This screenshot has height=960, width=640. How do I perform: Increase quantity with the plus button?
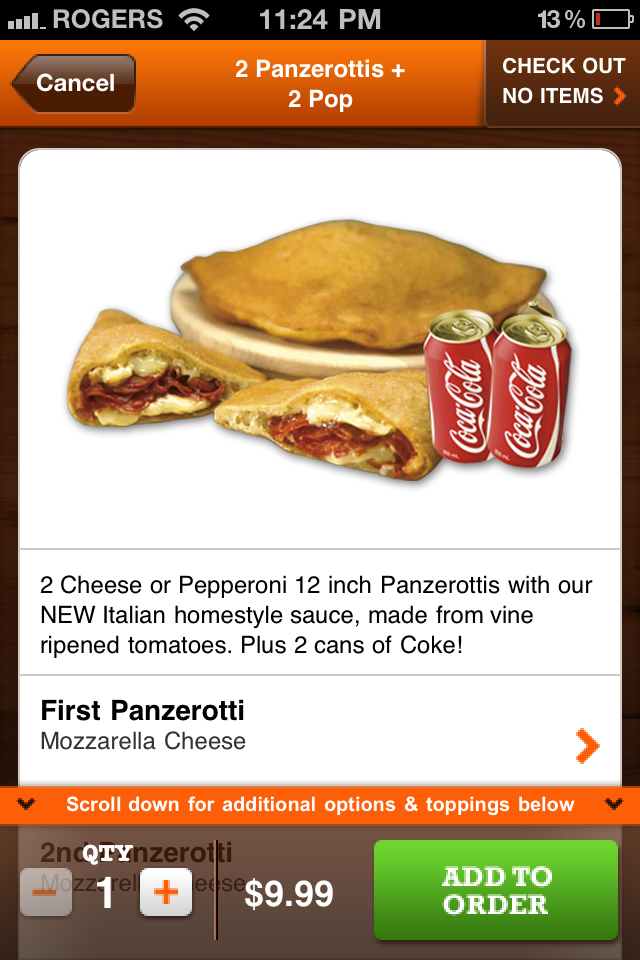[x=165, y=893]
